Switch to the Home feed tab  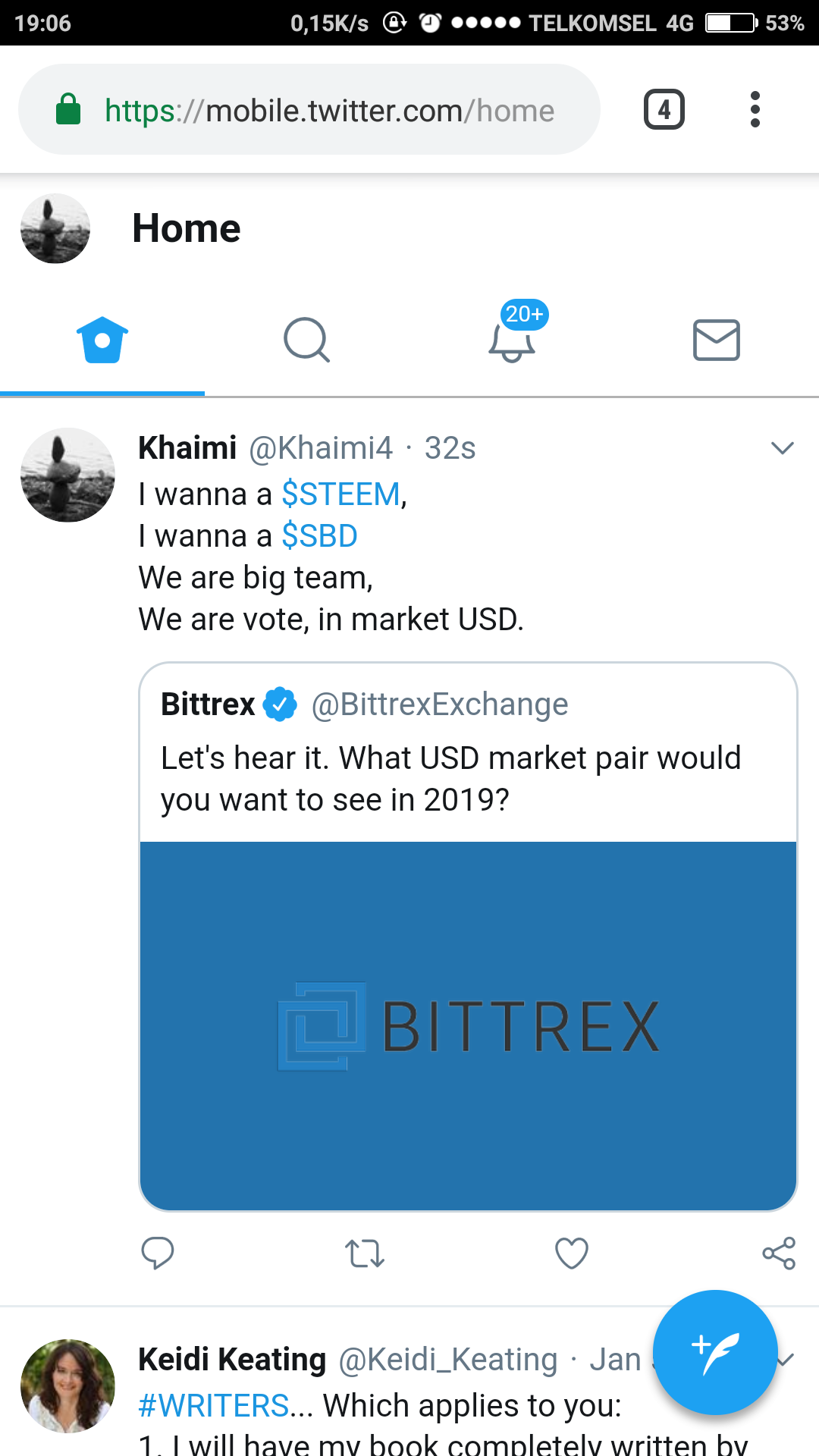click(102, 340)
